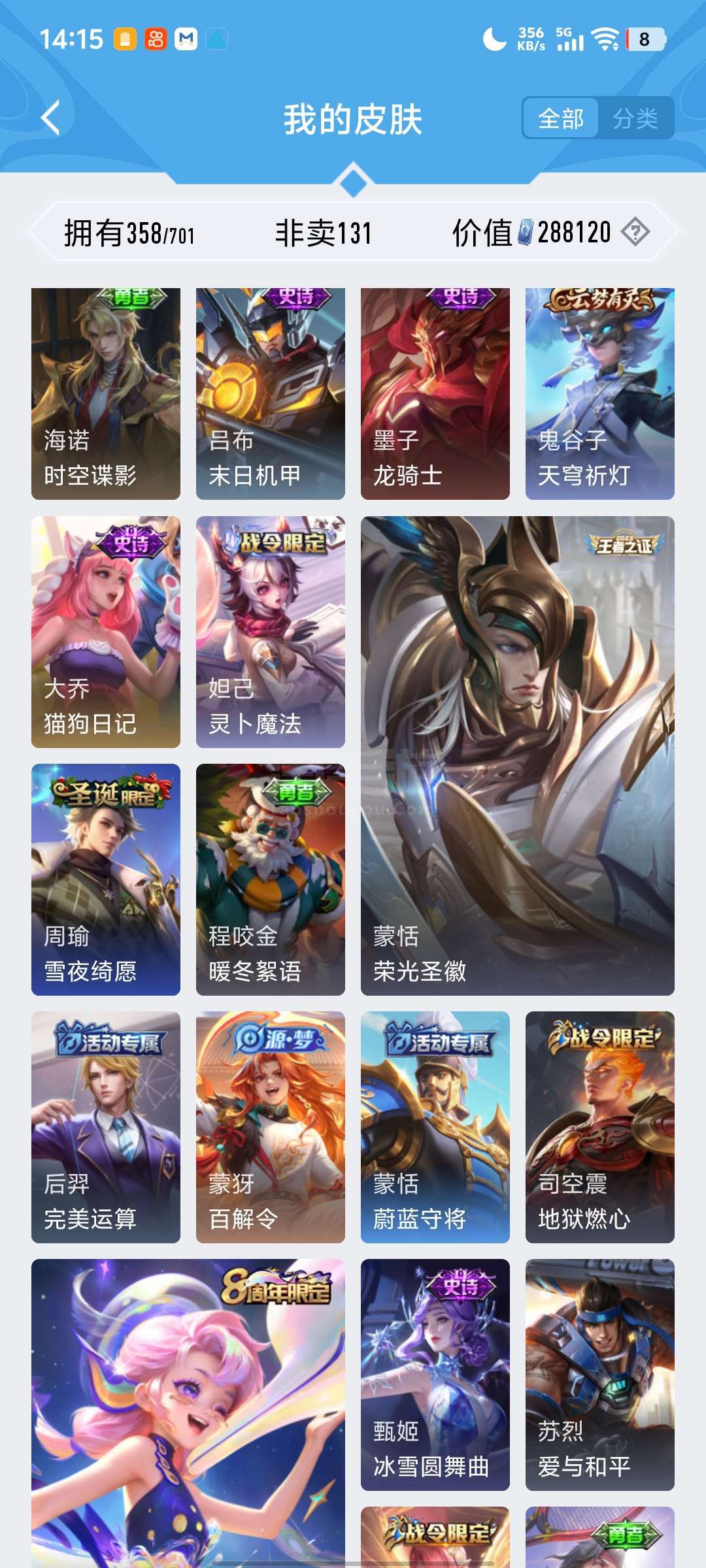View 妲己 灵卜魔法 skin card
The image size is (706, 1568).
tap(271, 632)
